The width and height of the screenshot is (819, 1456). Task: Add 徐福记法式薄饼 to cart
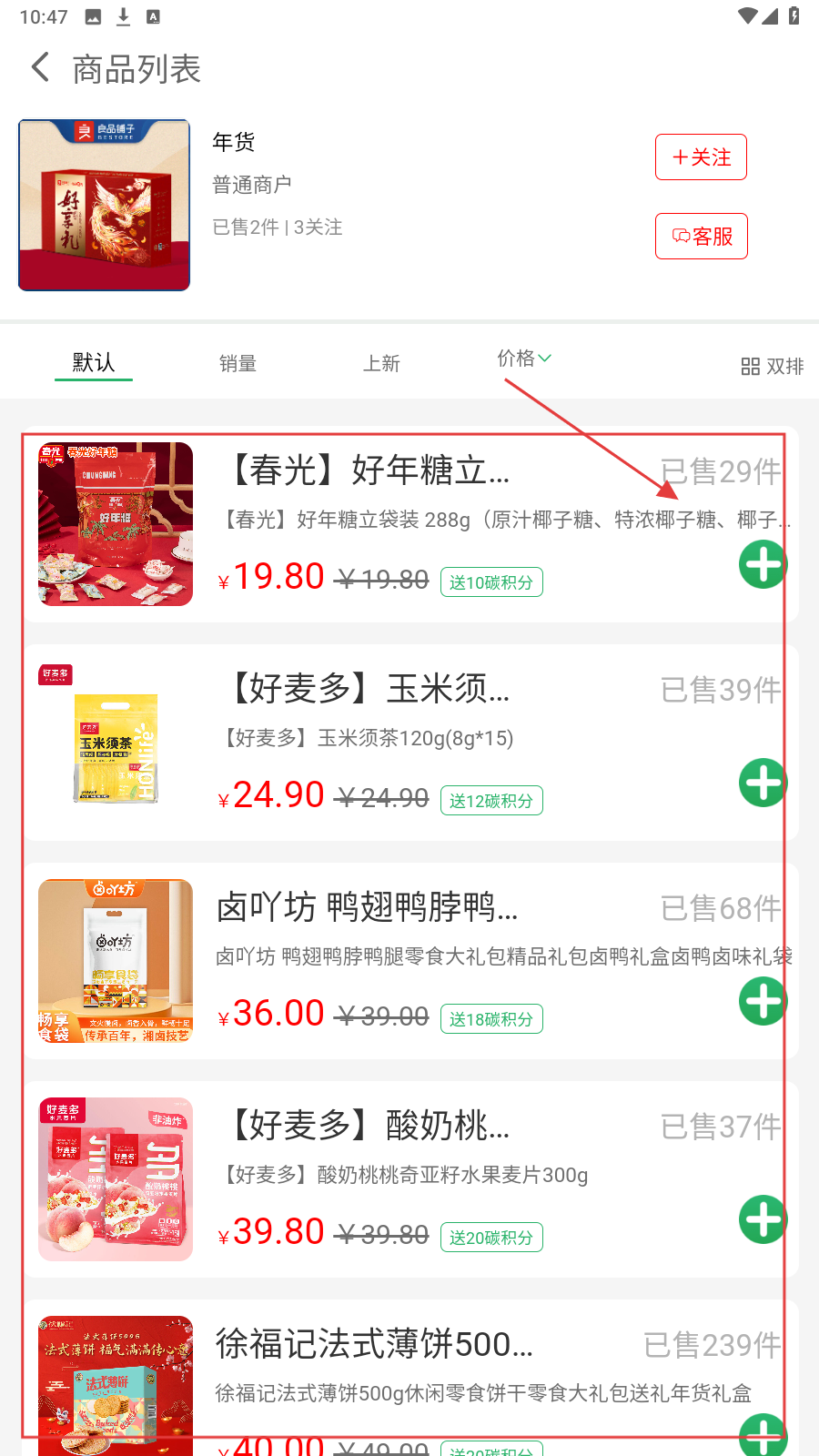(763, 1436)
